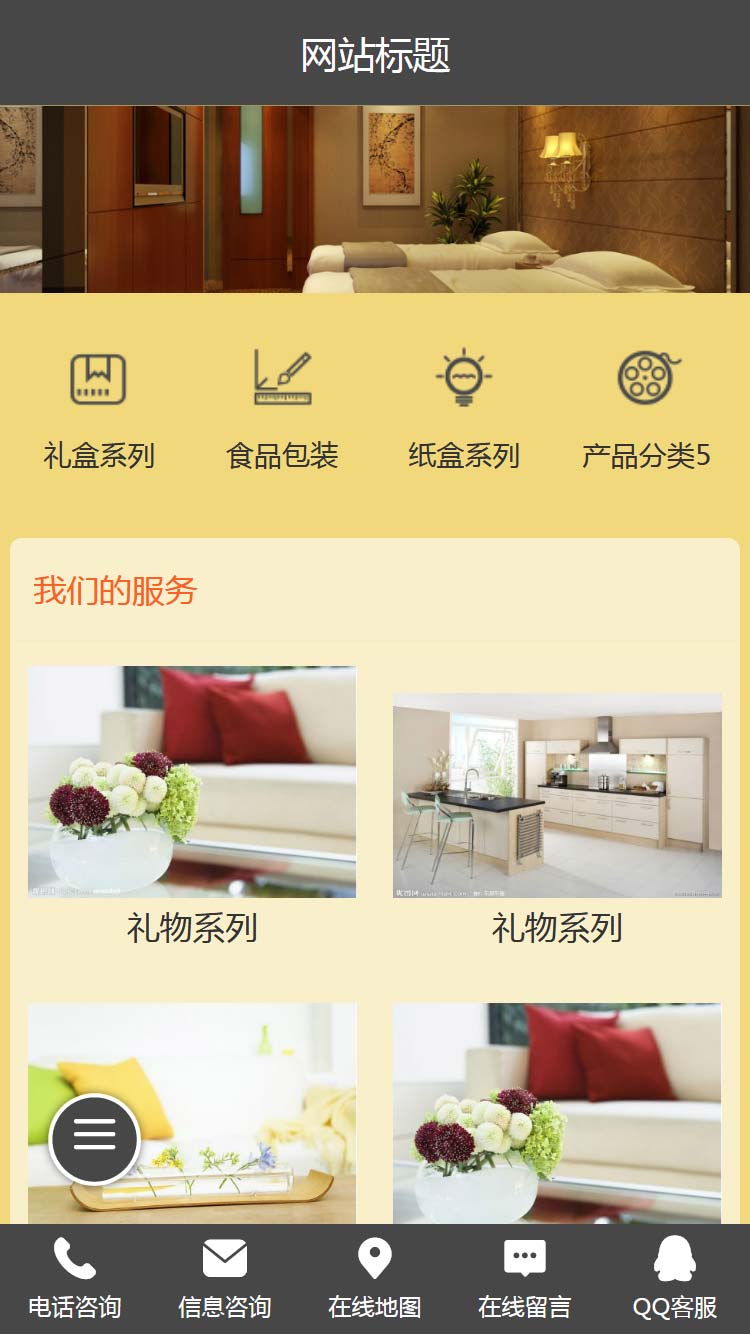Go to 在线留言 in the bottom bar

(x=525, y=1278)
